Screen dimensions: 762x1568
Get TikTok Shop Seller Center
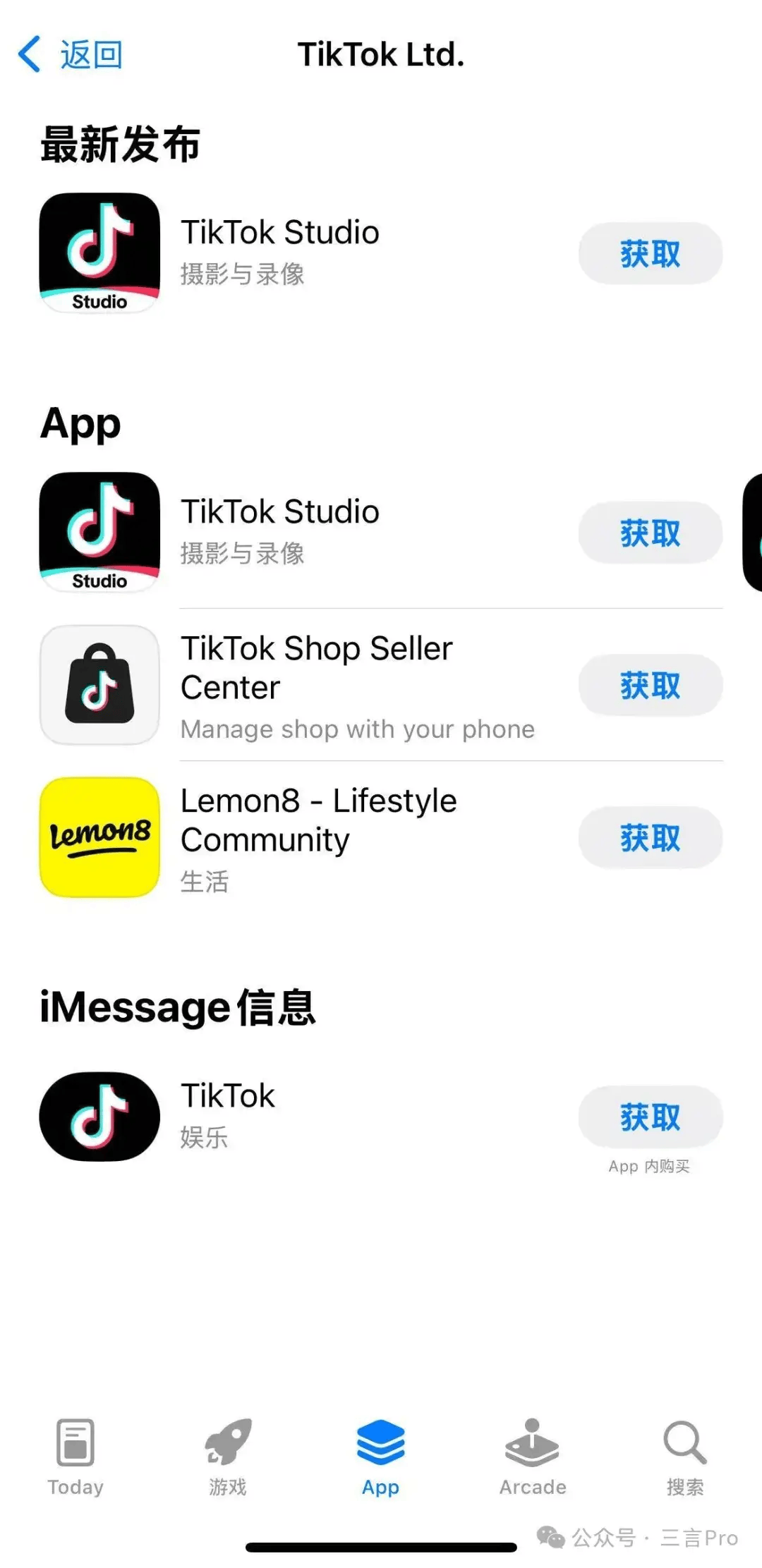(650, 685)
